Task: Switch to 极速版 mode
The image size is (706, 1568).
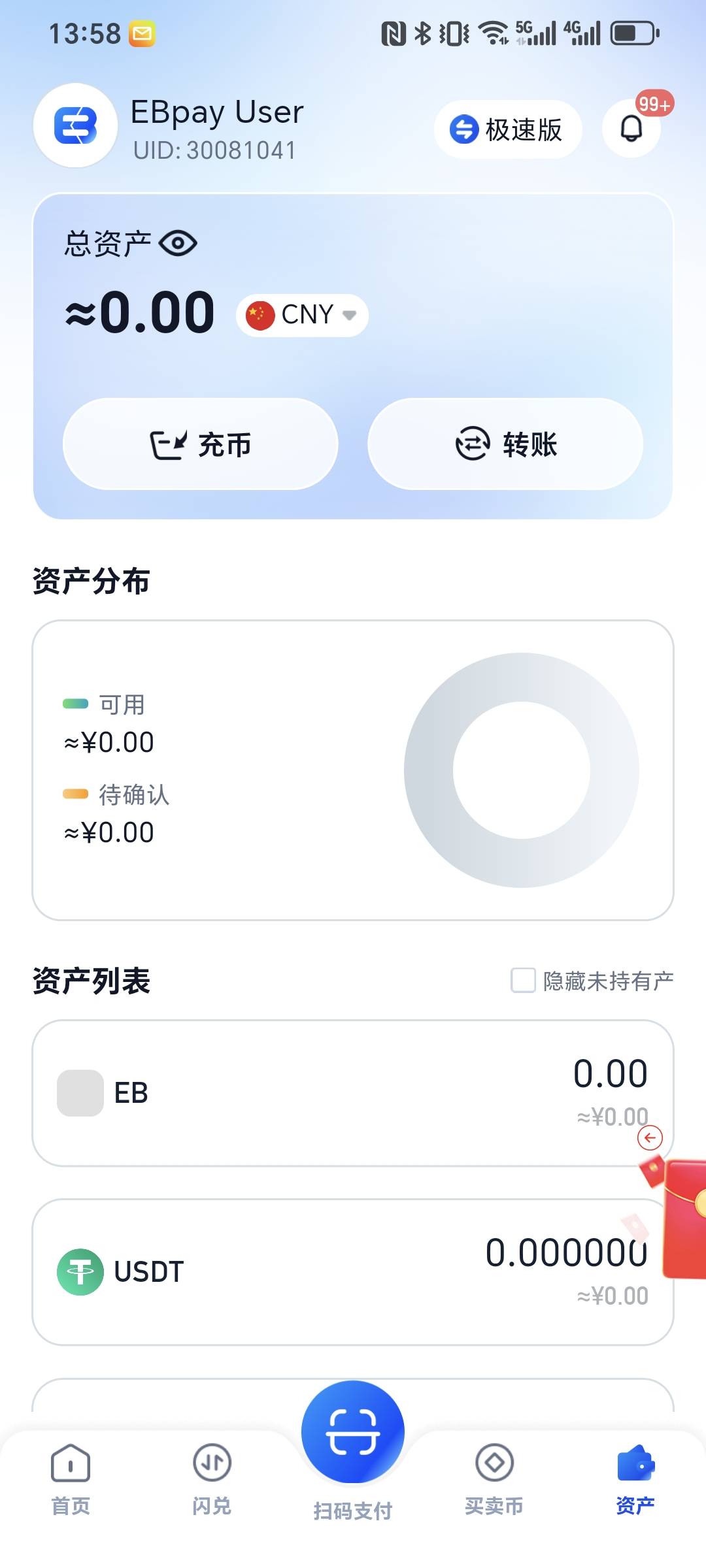Action: point(508,129)
